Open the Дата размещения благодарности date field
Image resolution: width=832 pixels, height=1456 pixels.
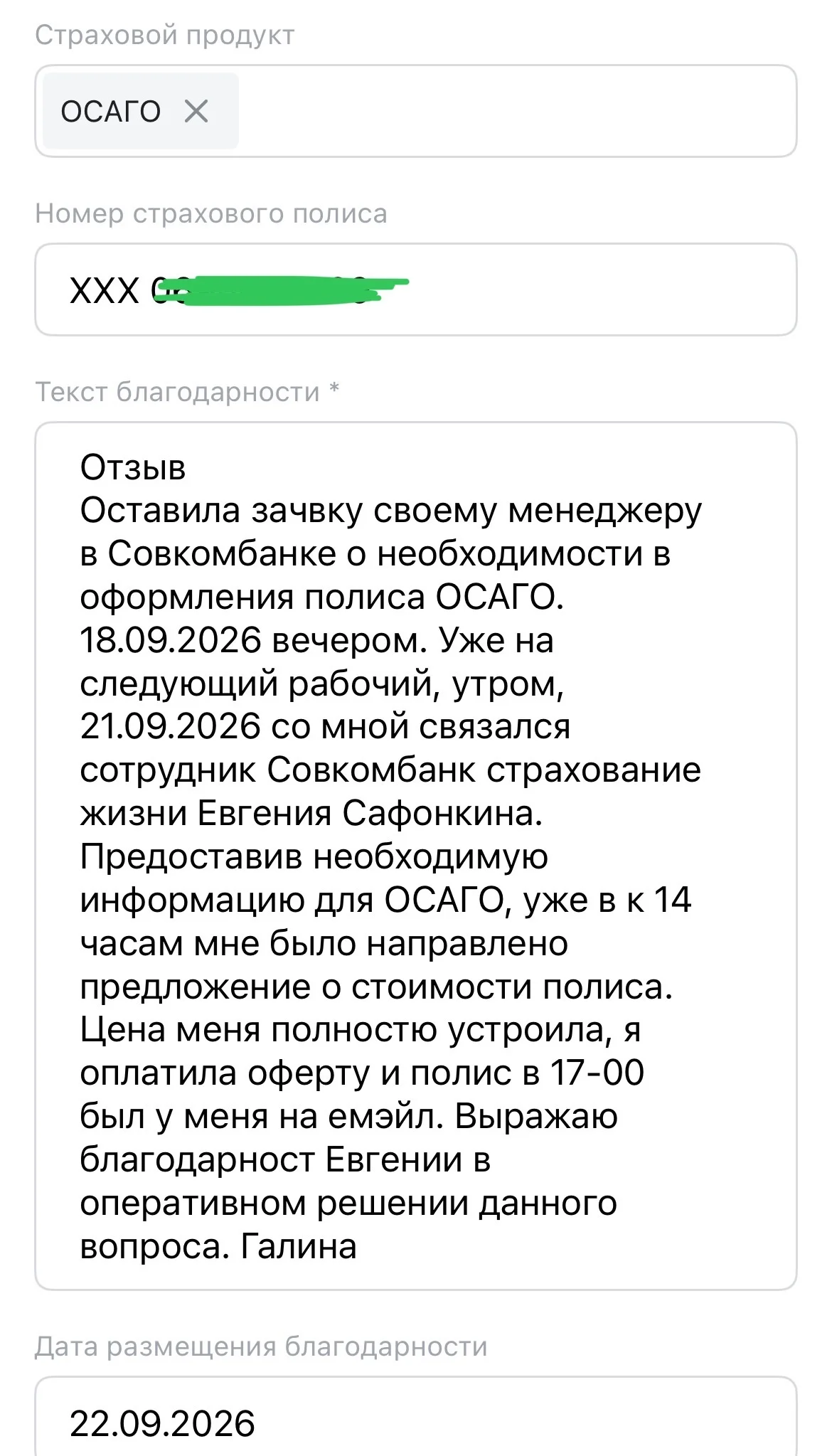pos(416,1415)
